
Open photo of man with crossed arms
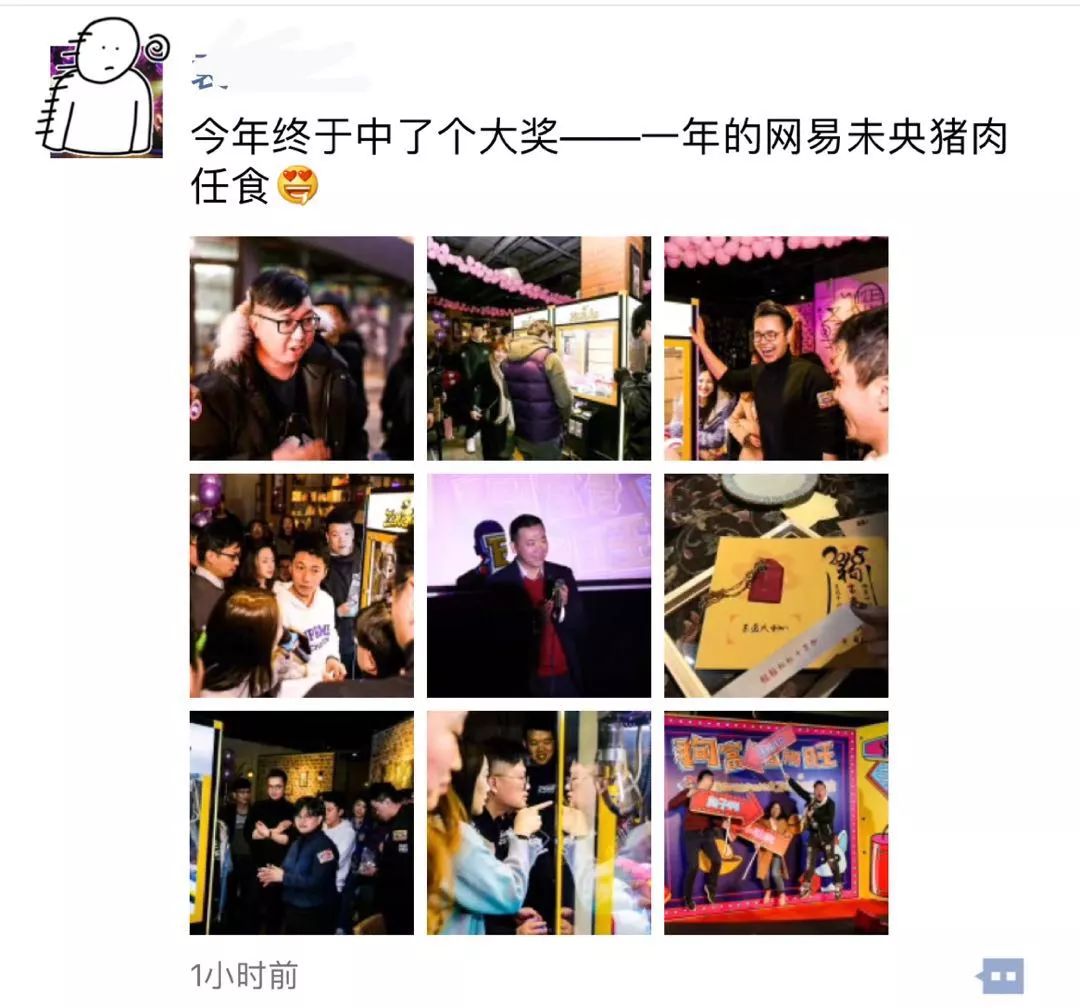click(x=301, y=822)
